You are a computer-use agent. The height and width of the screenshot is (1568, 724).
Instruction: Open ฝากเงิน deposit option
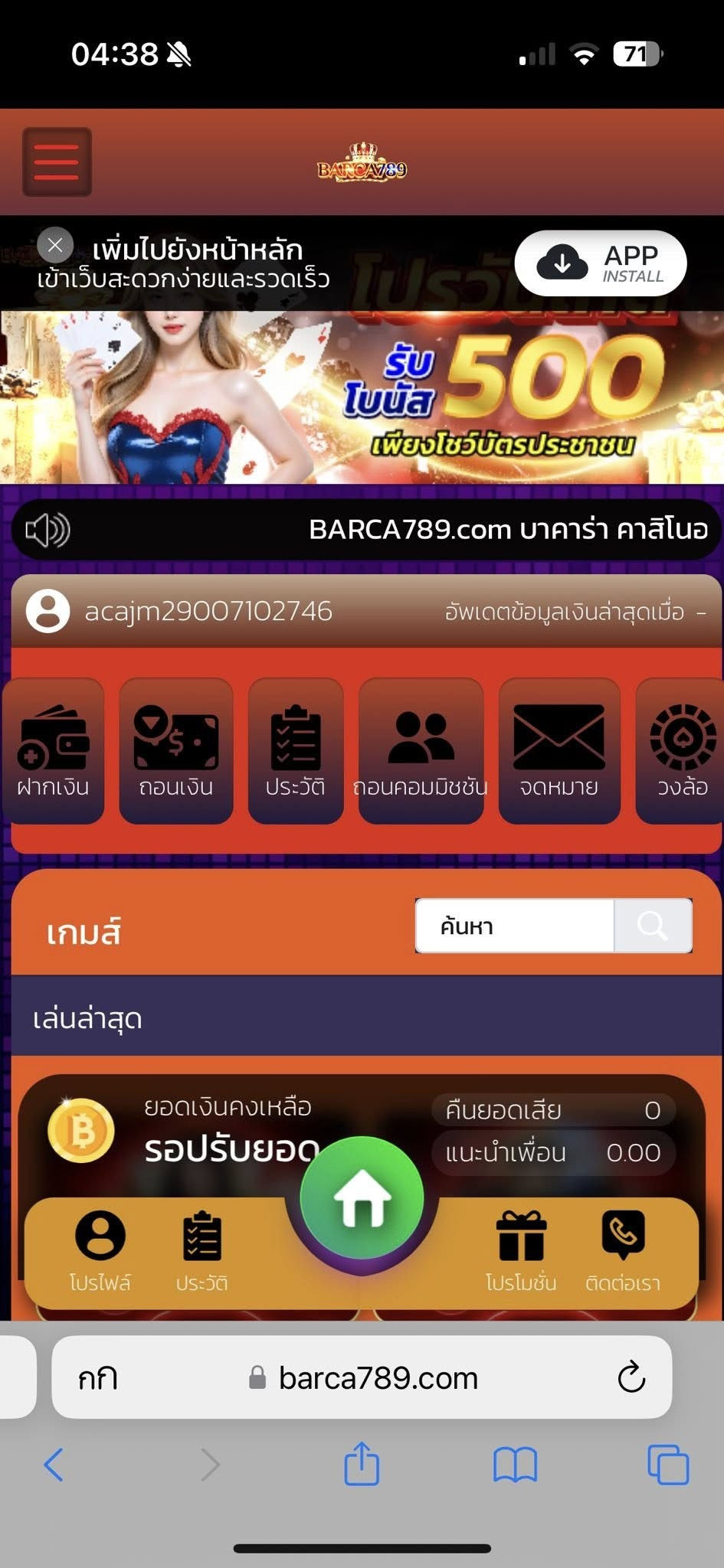pyautogui.click(x=53, y=750)
